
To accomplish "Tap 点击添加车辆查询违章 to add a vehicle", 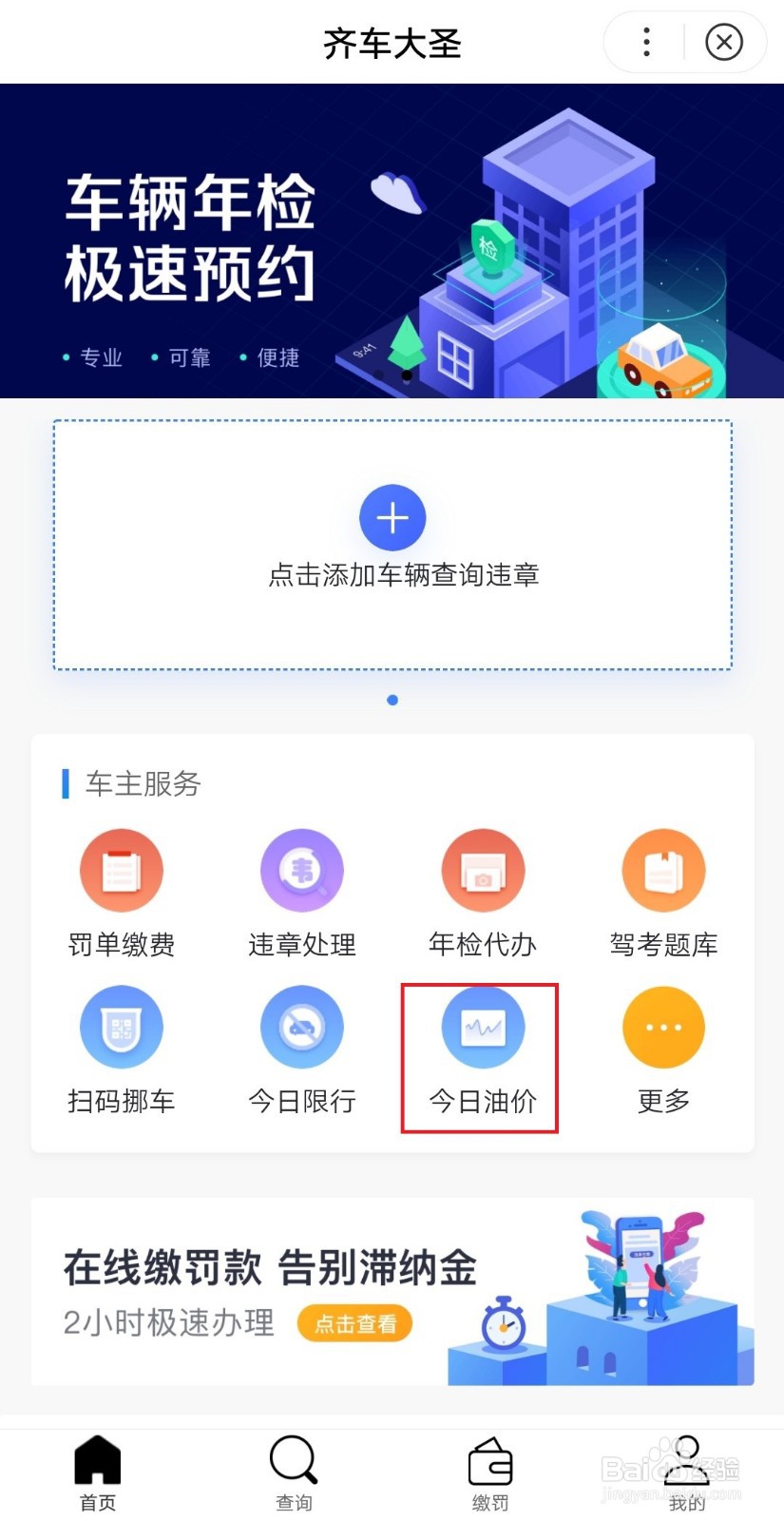I will click(x=392, y=574).
